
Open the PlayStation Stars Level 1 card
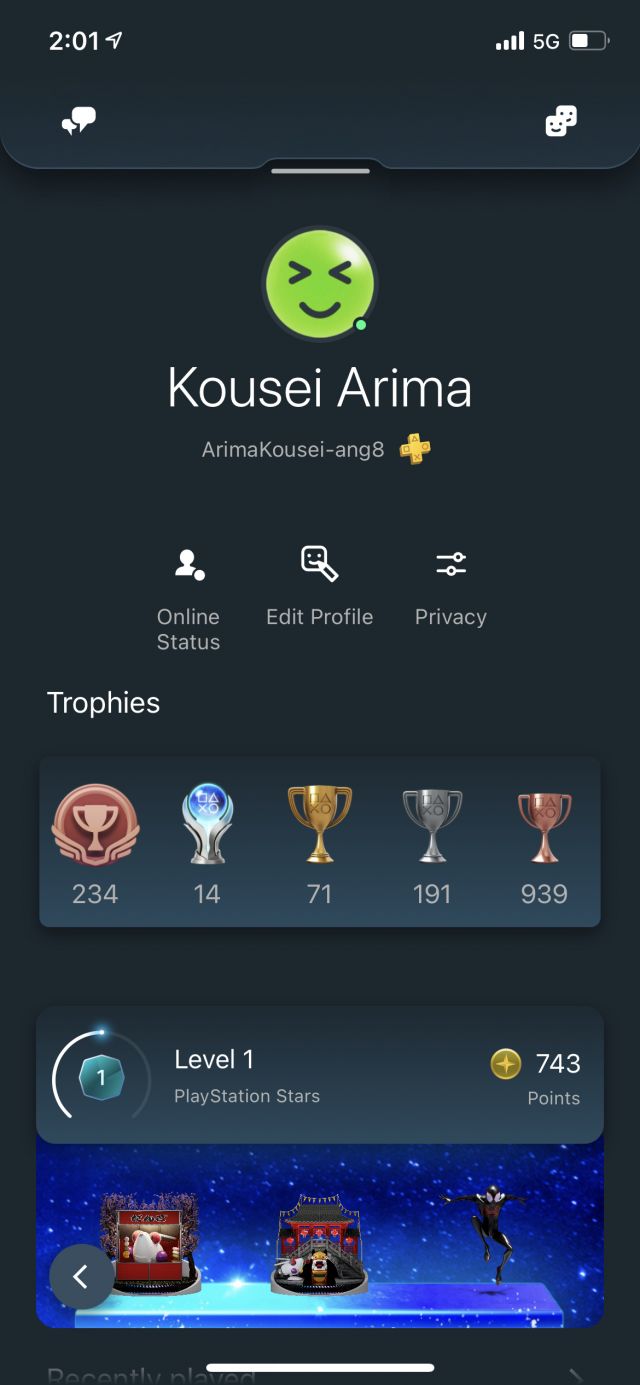point(320,1076)
